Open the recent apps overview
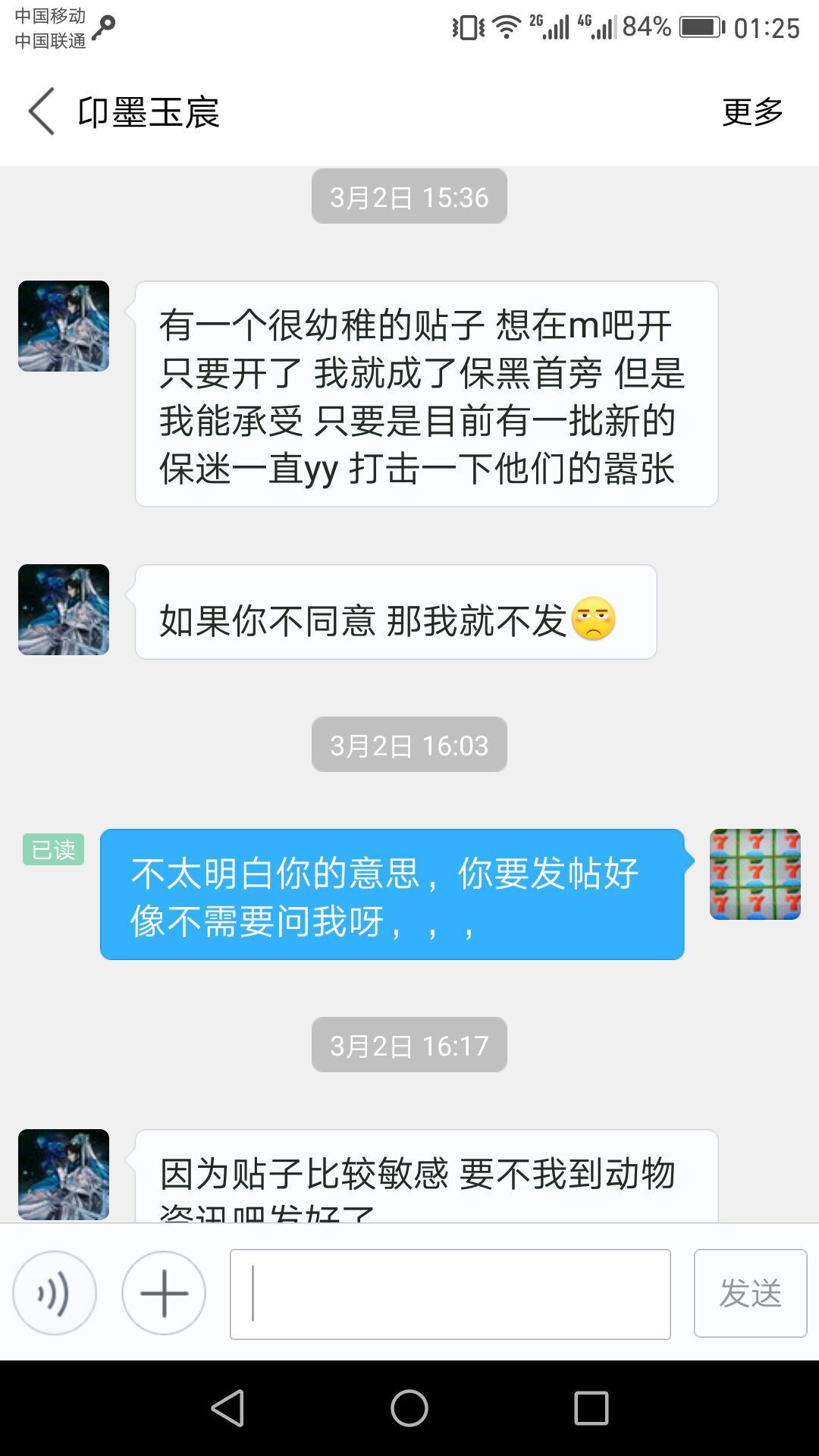Image resolution: width=819 pixels, height=1456 pixels. 591,1408
